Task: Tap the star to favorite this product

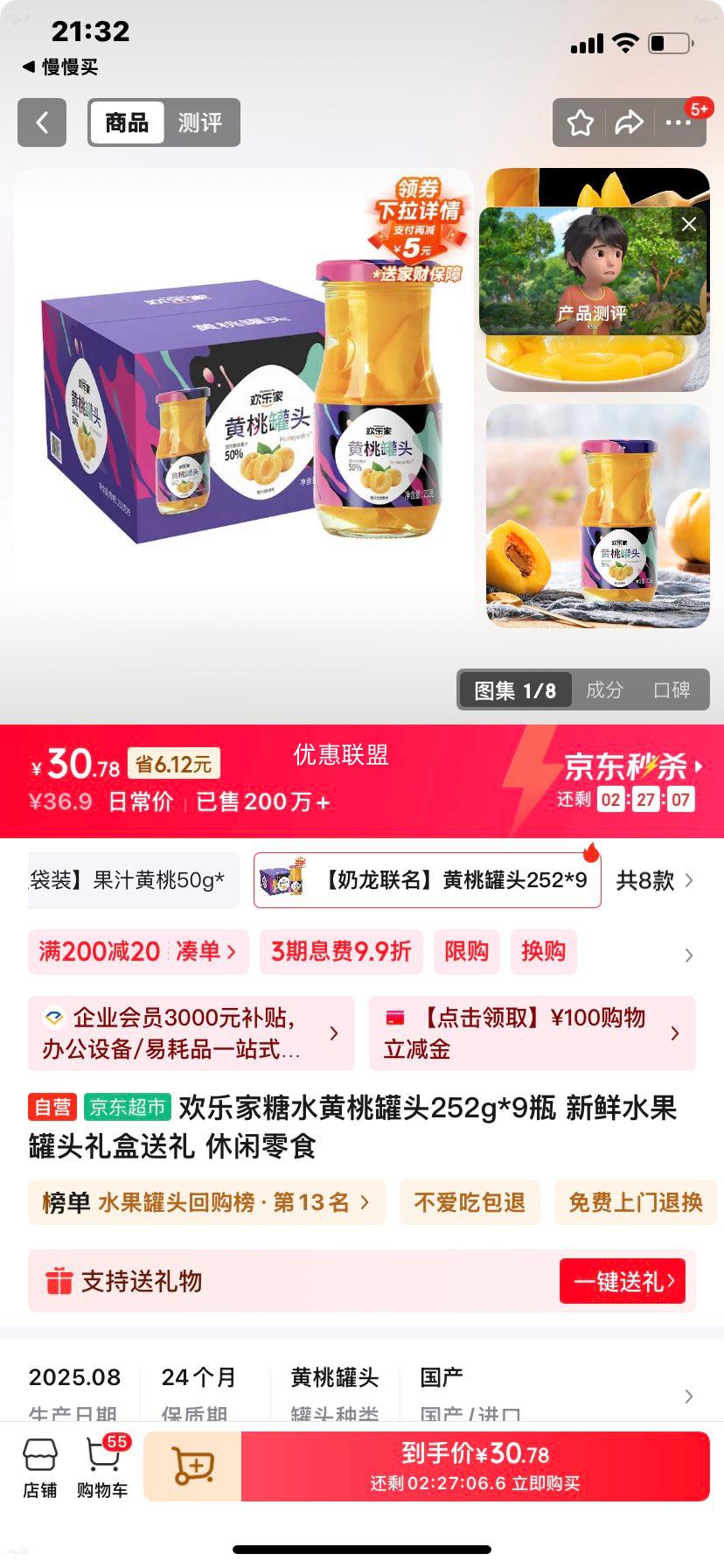Action: point(580,122)
